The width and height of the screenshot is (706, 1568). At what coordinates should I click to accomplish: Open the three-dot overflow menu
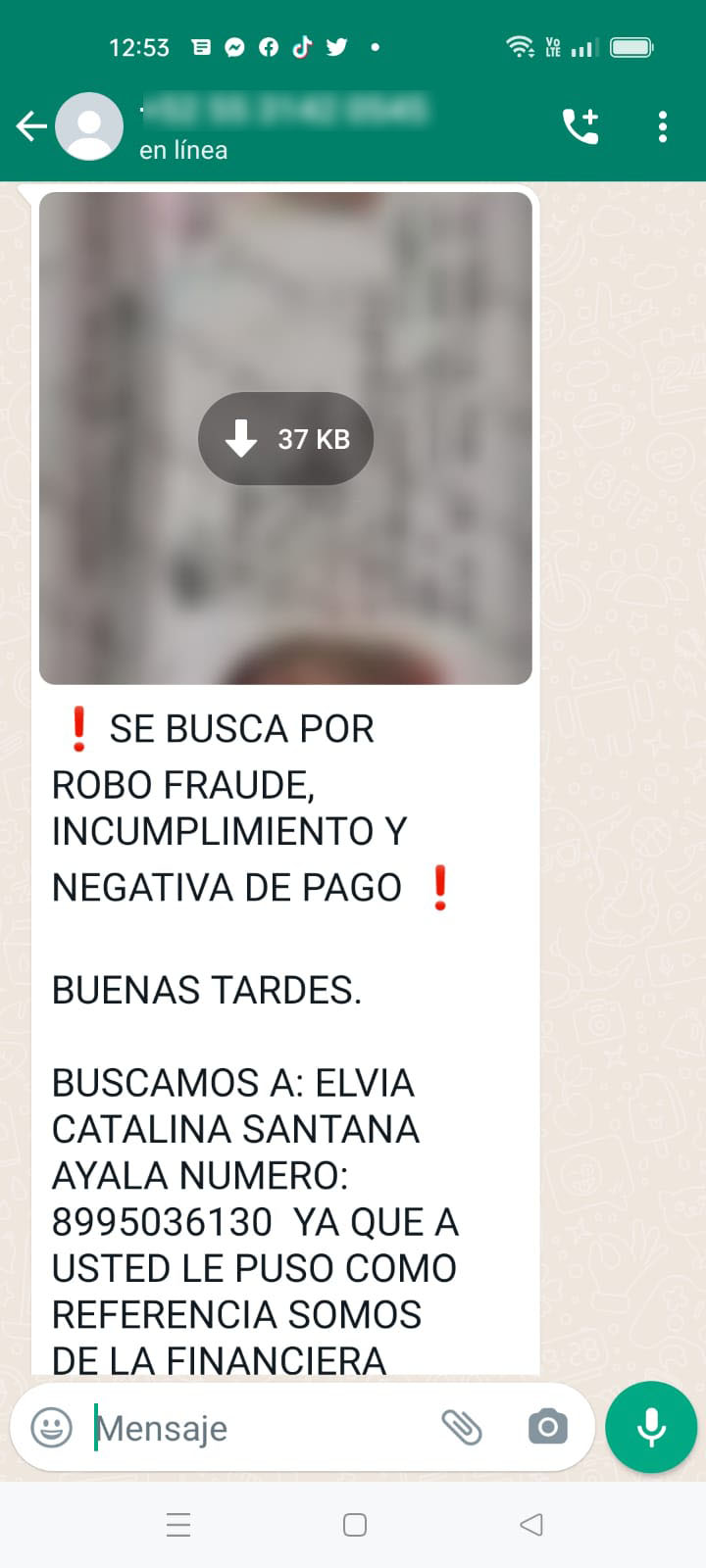point(663,126)
